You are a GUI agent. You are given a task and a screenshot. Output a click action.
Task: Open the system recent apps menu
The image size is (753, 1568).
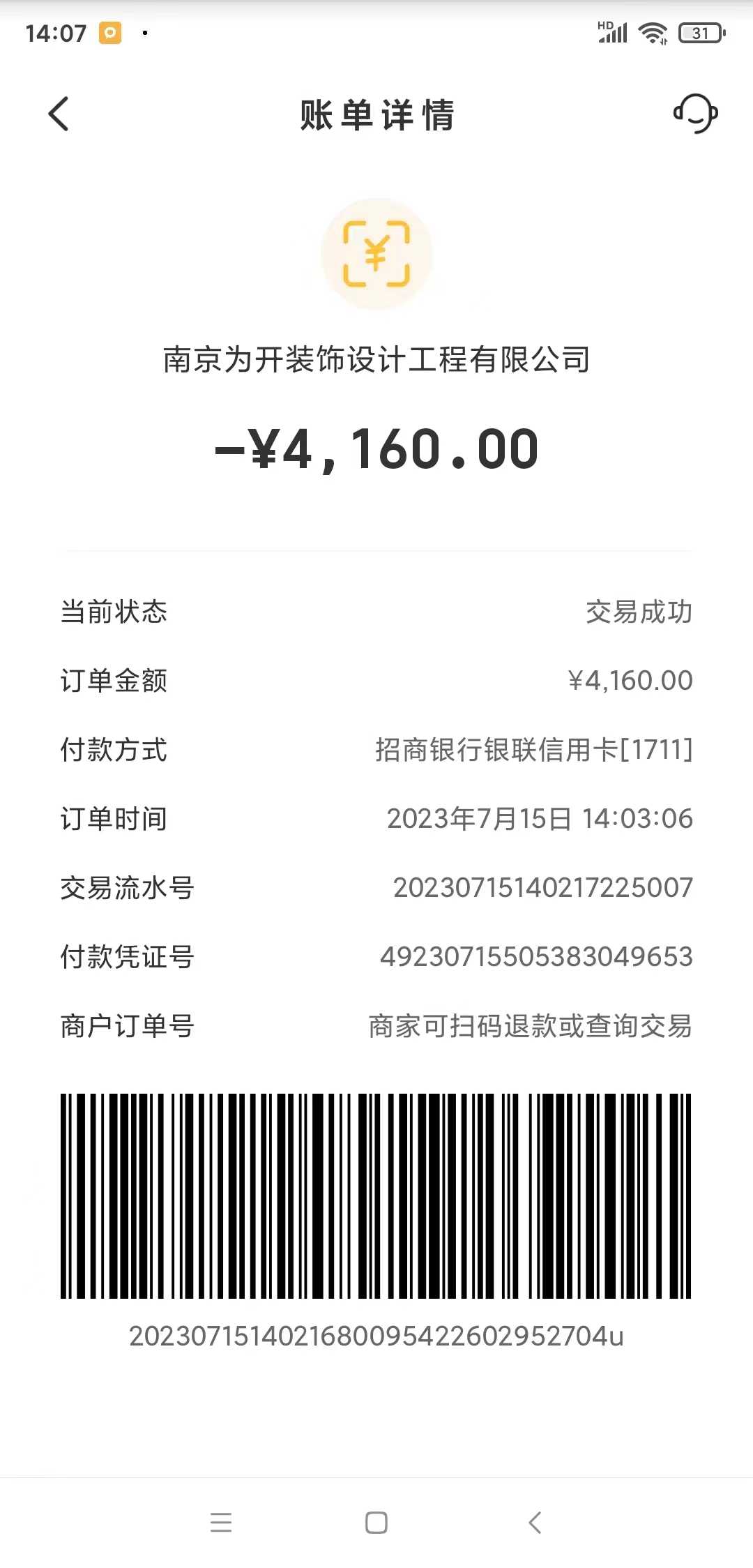coord(221,1522)
